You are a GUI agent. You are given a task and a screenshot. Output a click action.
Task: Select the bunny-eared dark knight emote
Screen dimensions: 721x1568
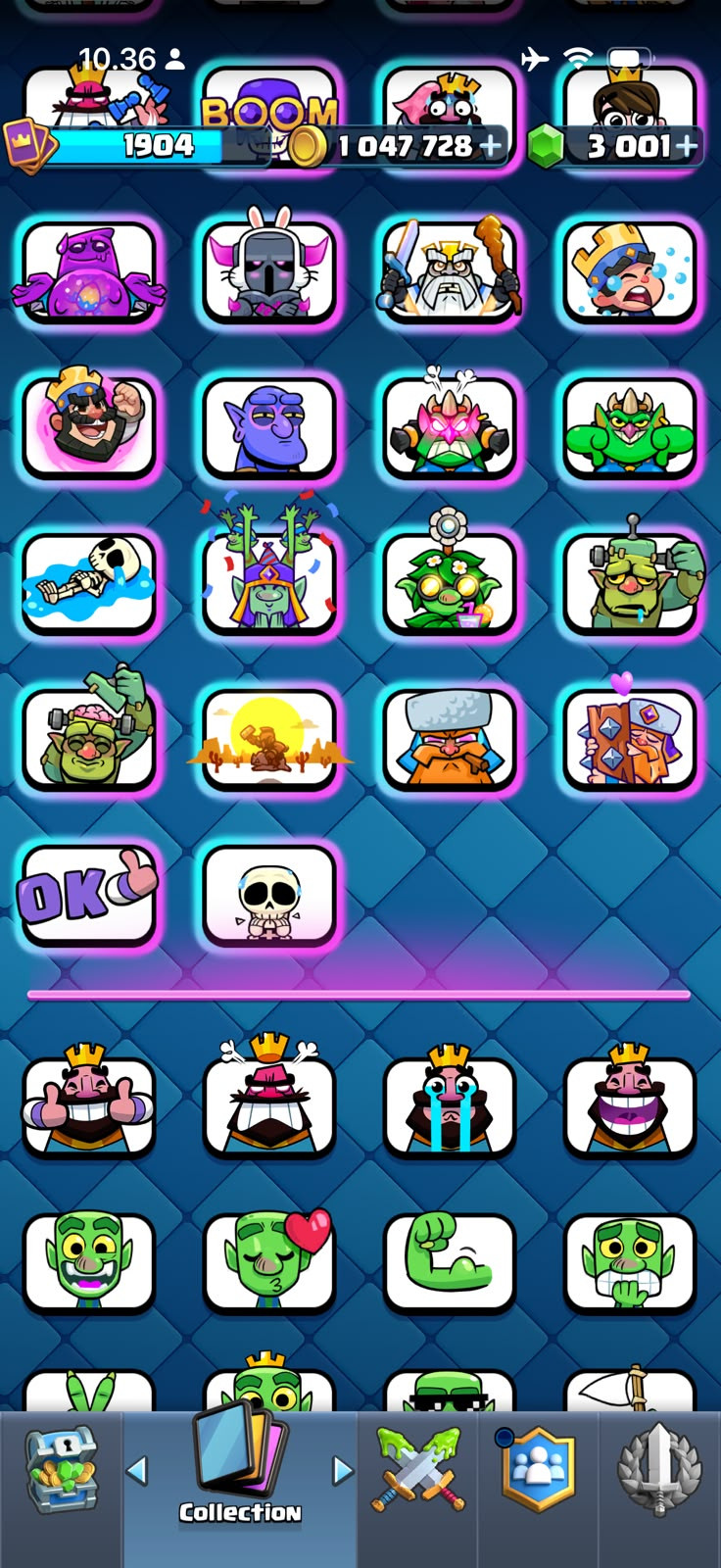pyautogui.click(x=268, y=269)
